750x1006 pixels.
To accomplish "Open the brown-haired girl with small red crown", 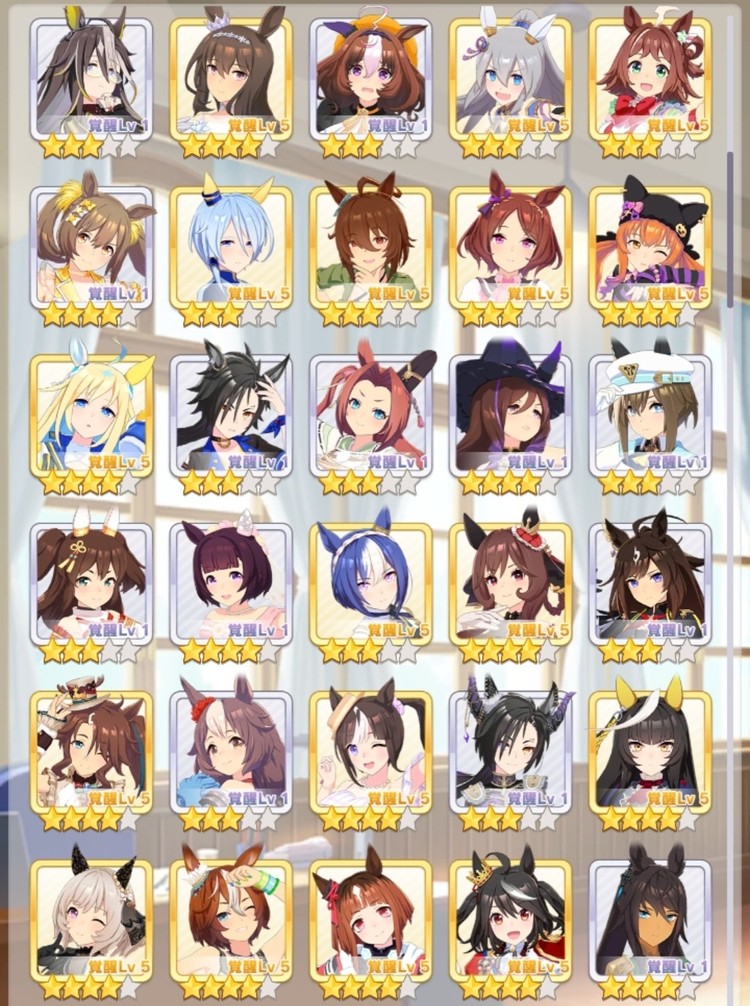I will click(x=510, y=582).
